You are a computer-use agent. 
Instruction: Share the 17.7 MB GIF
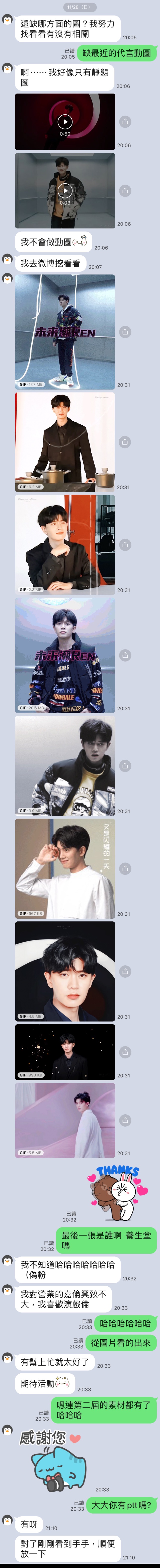click(x=125, y=332)
